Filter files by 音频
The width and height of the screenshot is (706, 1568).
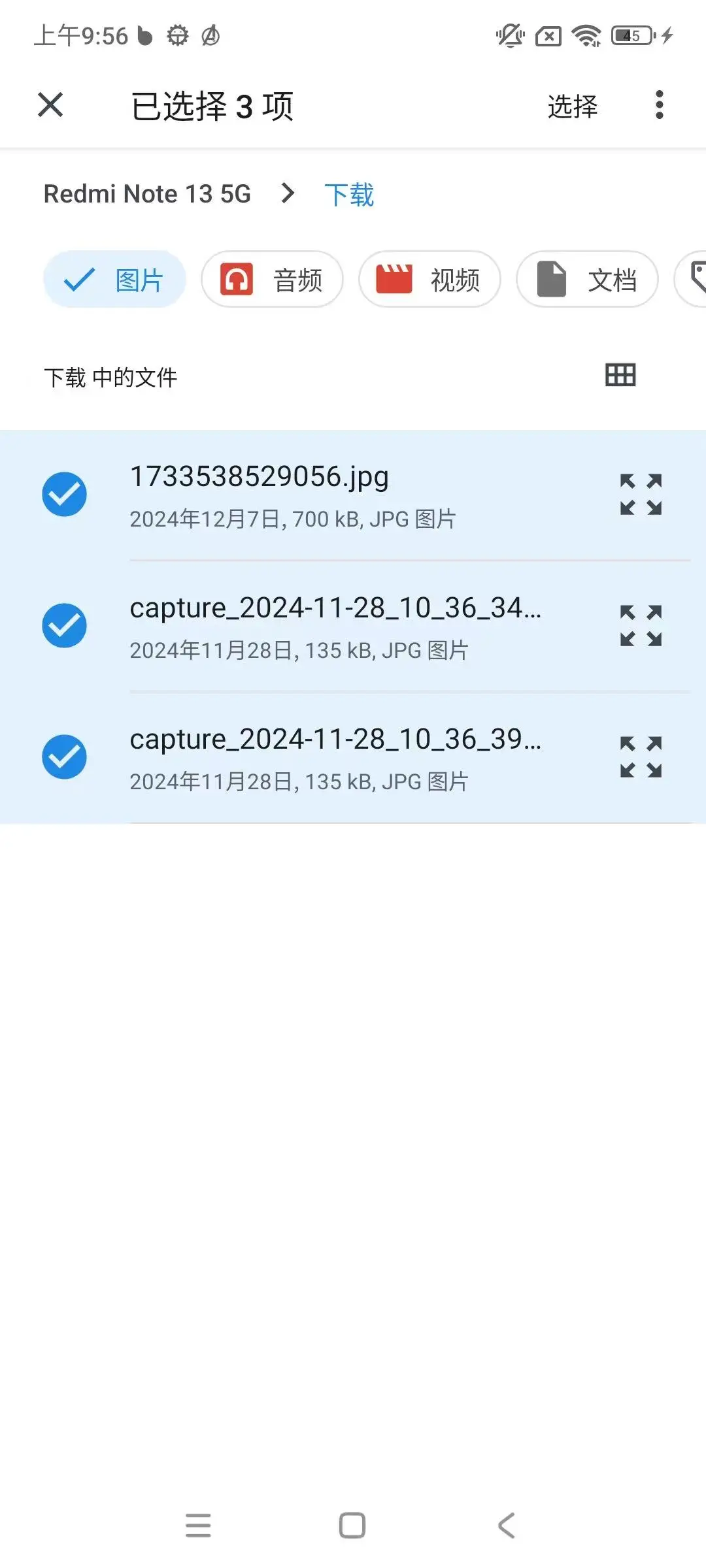(x=272, y=280)
